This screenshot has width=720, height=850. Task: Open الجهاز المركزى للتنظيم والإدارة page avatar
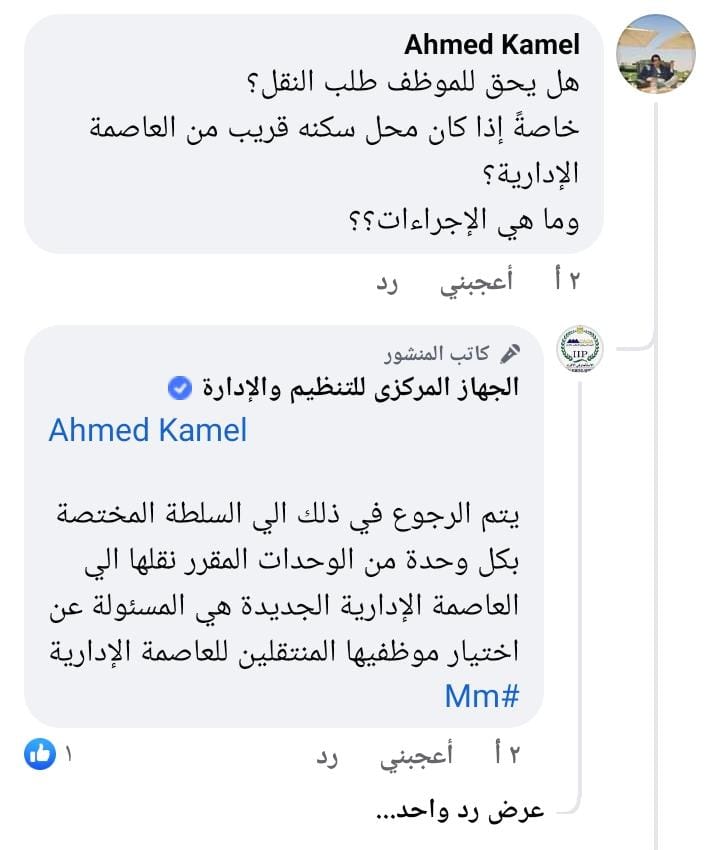point(579,349)
